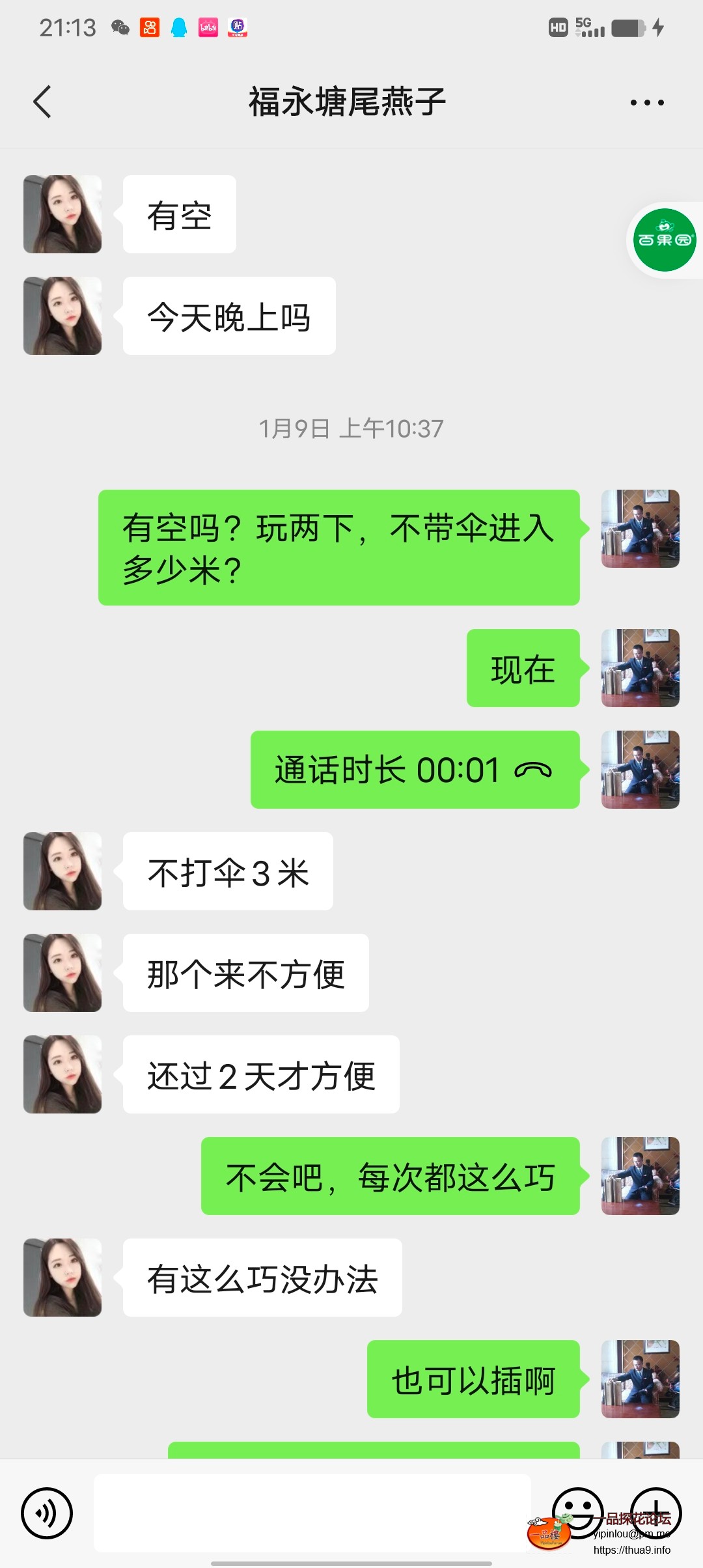Switch to voice message input
Viewport: 703px width, 1568px height.
click(47, 1513)
